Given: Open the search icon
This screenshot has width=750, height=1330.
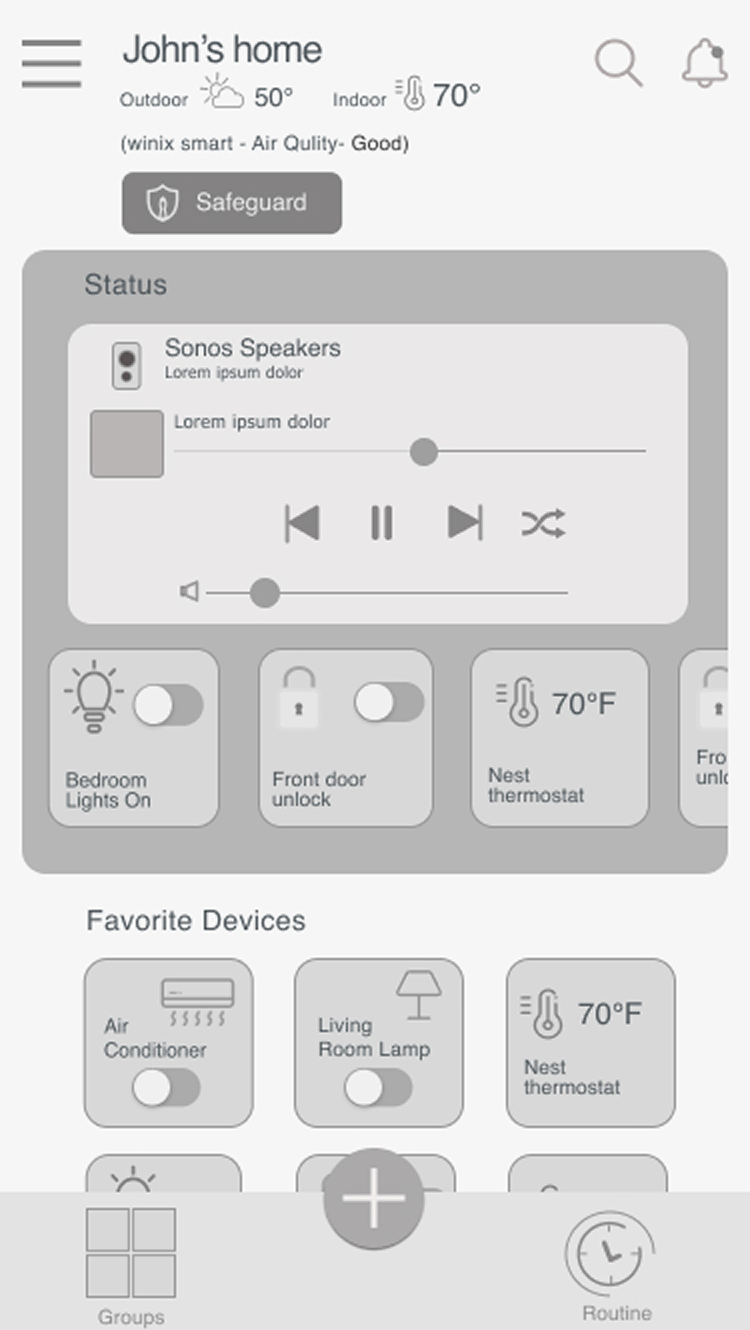Looking at the screenshot, I should pos(617,63).
